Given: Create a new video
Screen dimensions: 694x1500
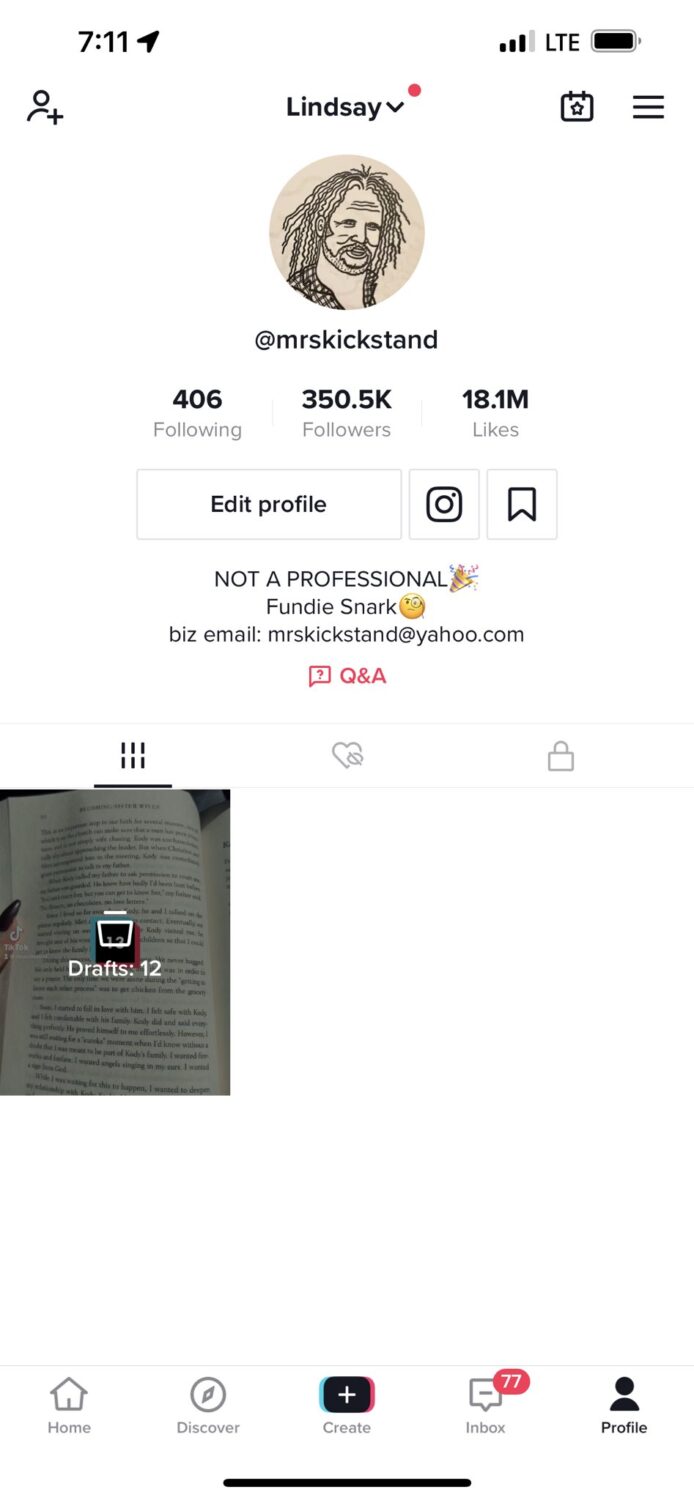Looking at the screenshot, I should [347, 1397].
